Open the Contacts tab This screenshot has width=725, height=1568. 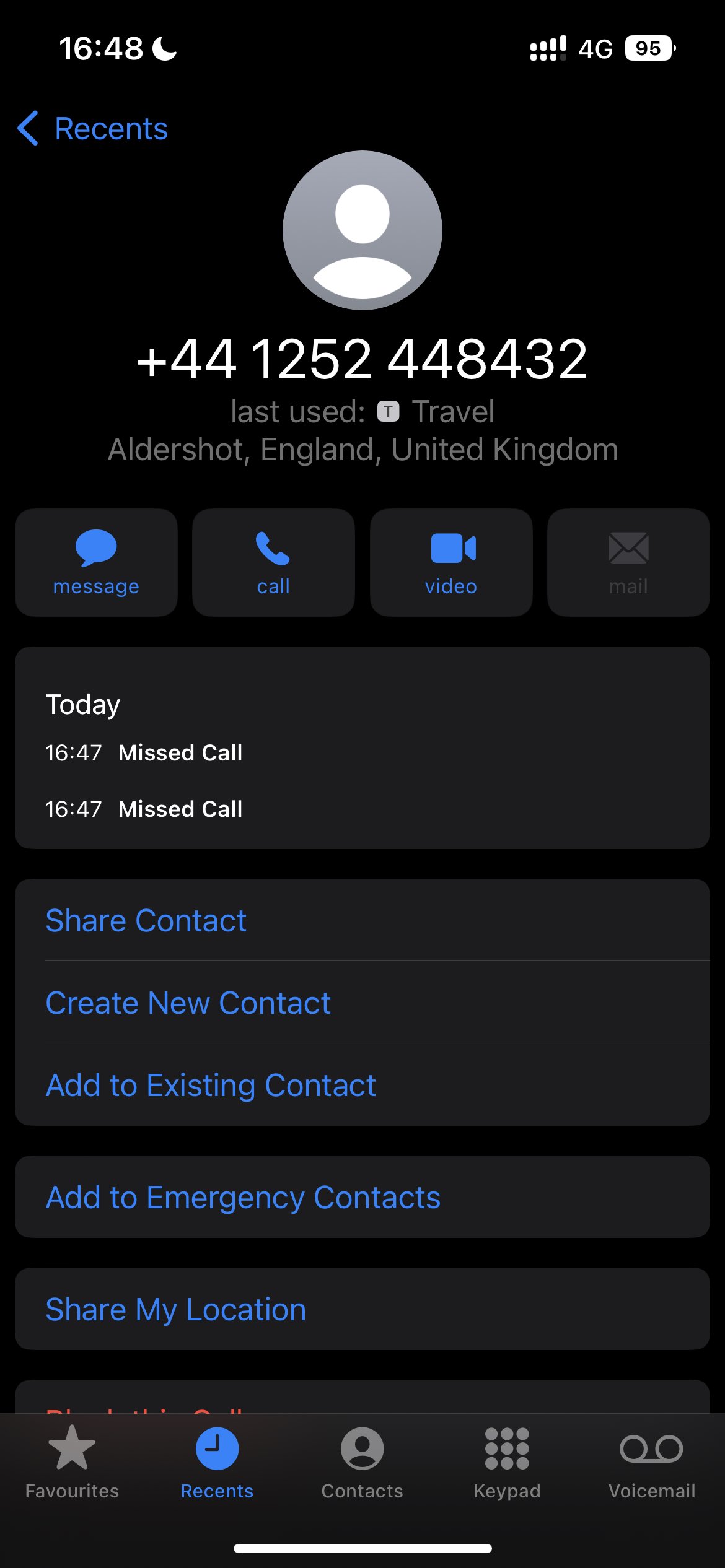(362, 1463)
